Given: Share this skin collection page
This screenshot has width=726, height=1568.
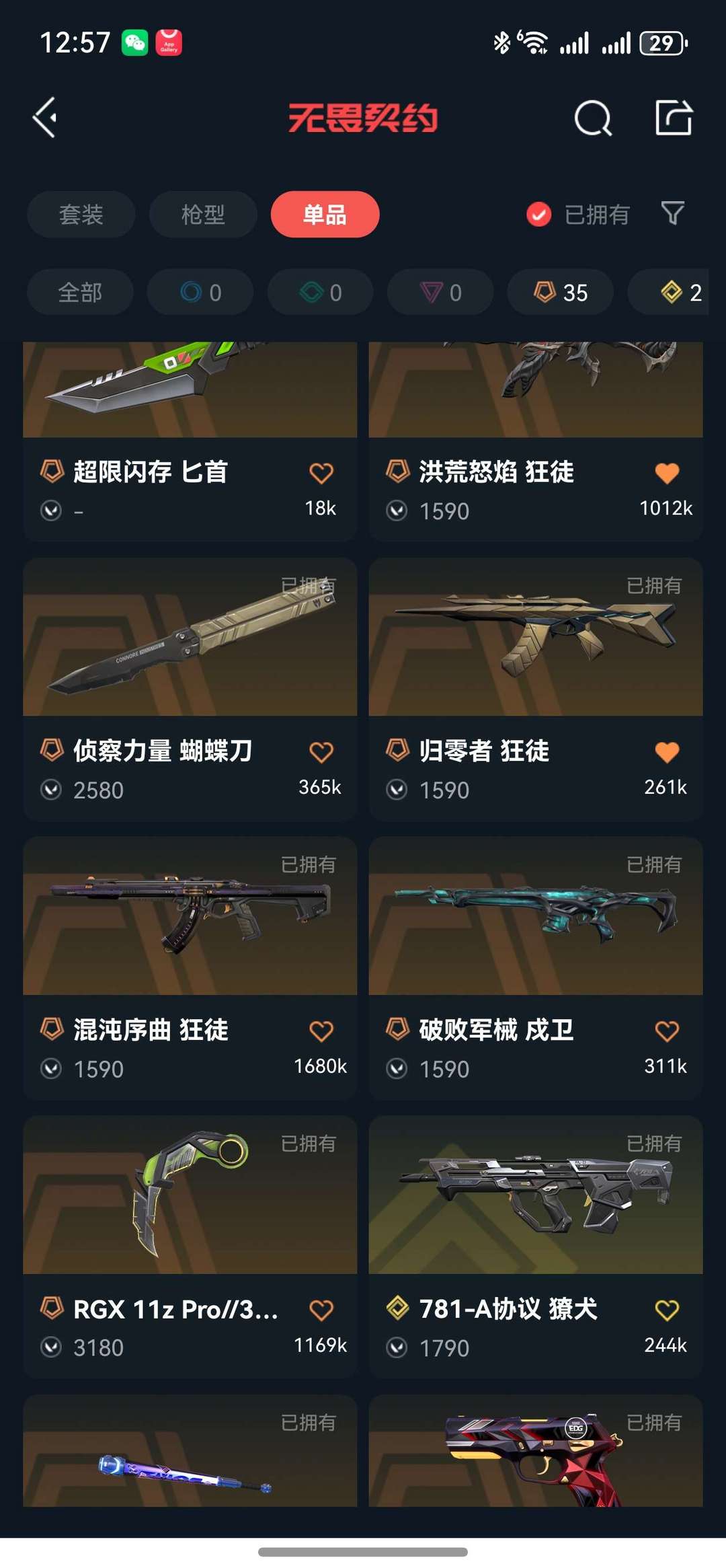Looking at the screenshot, I should (674, 118).
